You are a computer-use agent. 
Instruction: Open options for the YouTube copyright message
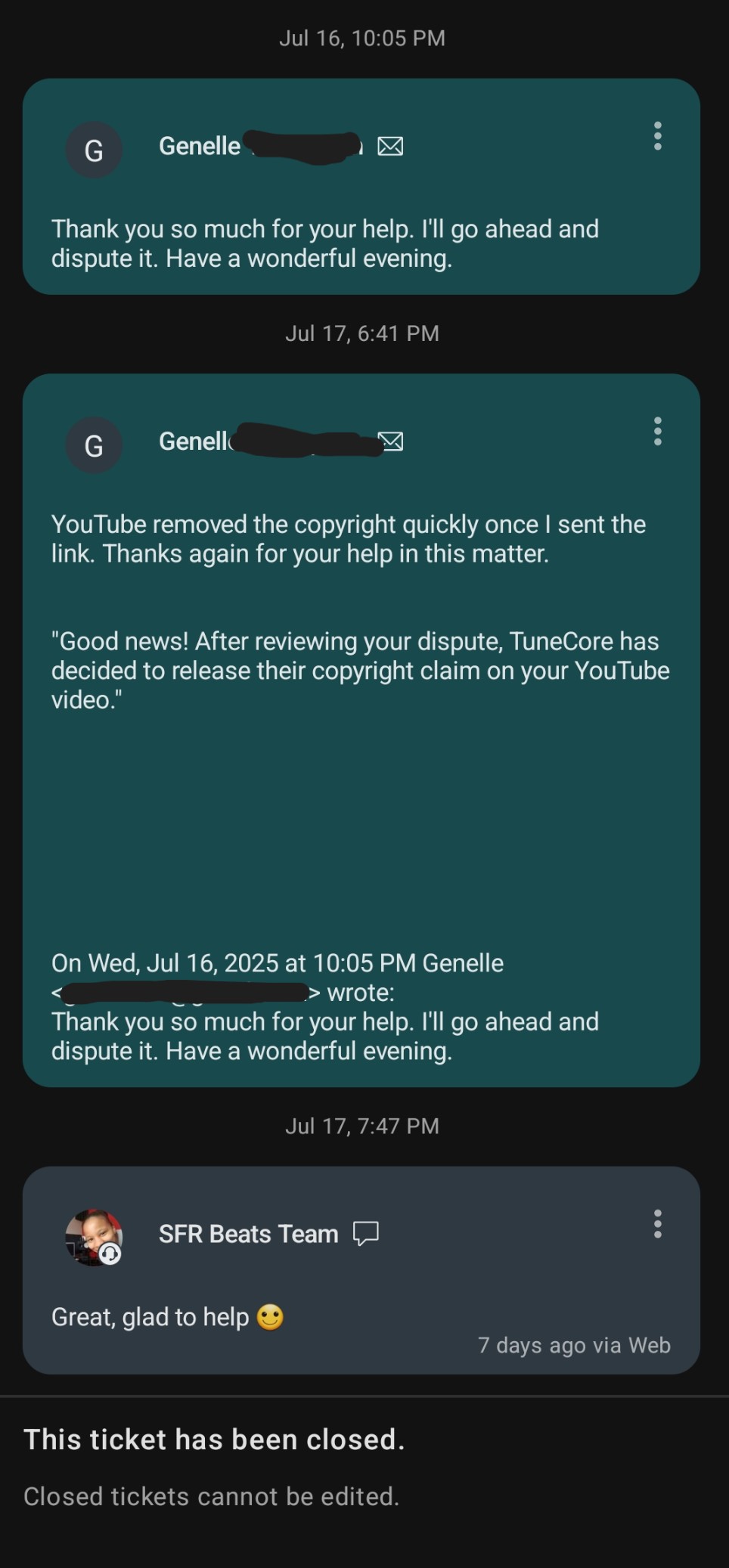[657, 432]
